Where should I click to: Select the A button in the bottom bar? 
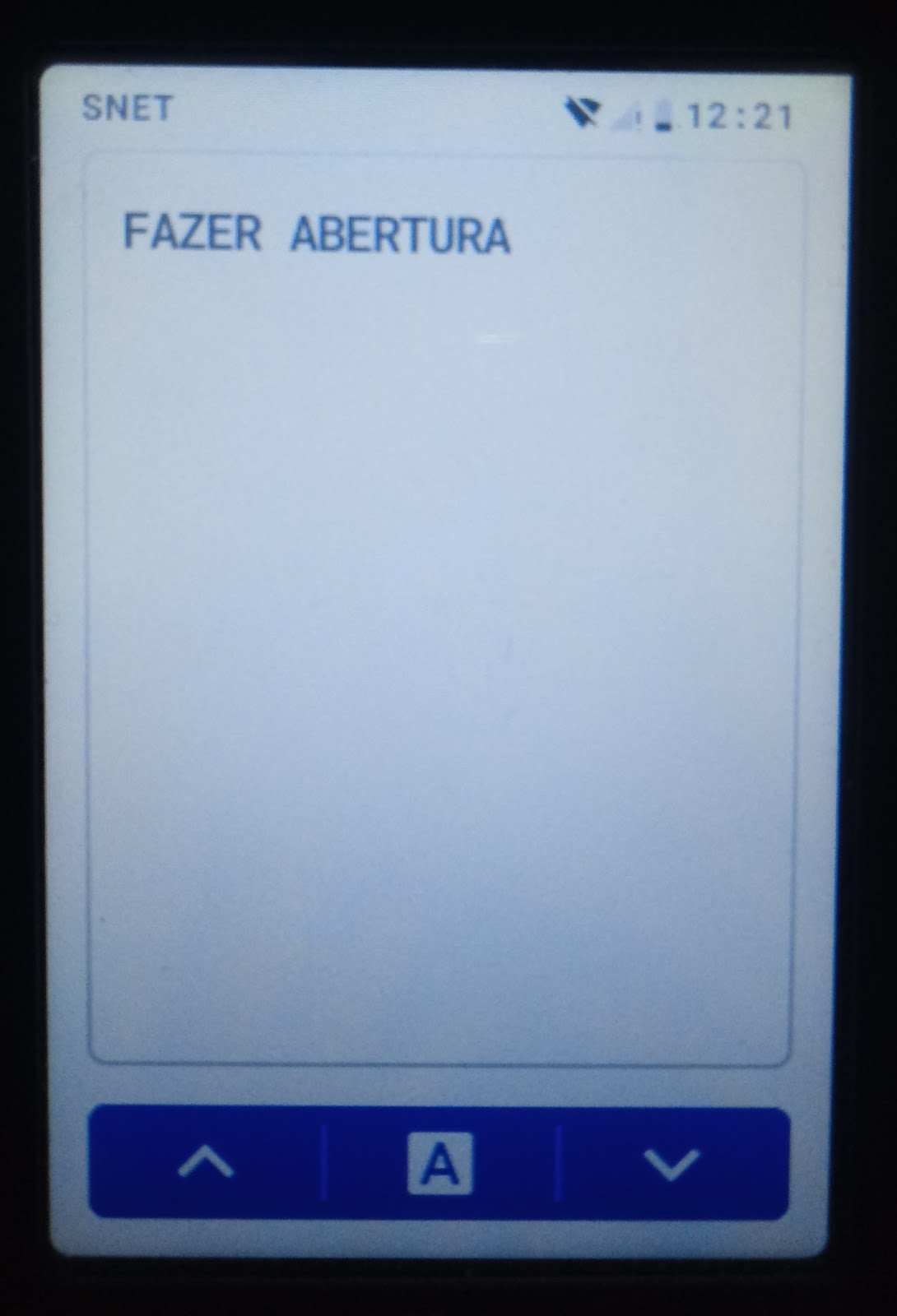point(440,1163)
